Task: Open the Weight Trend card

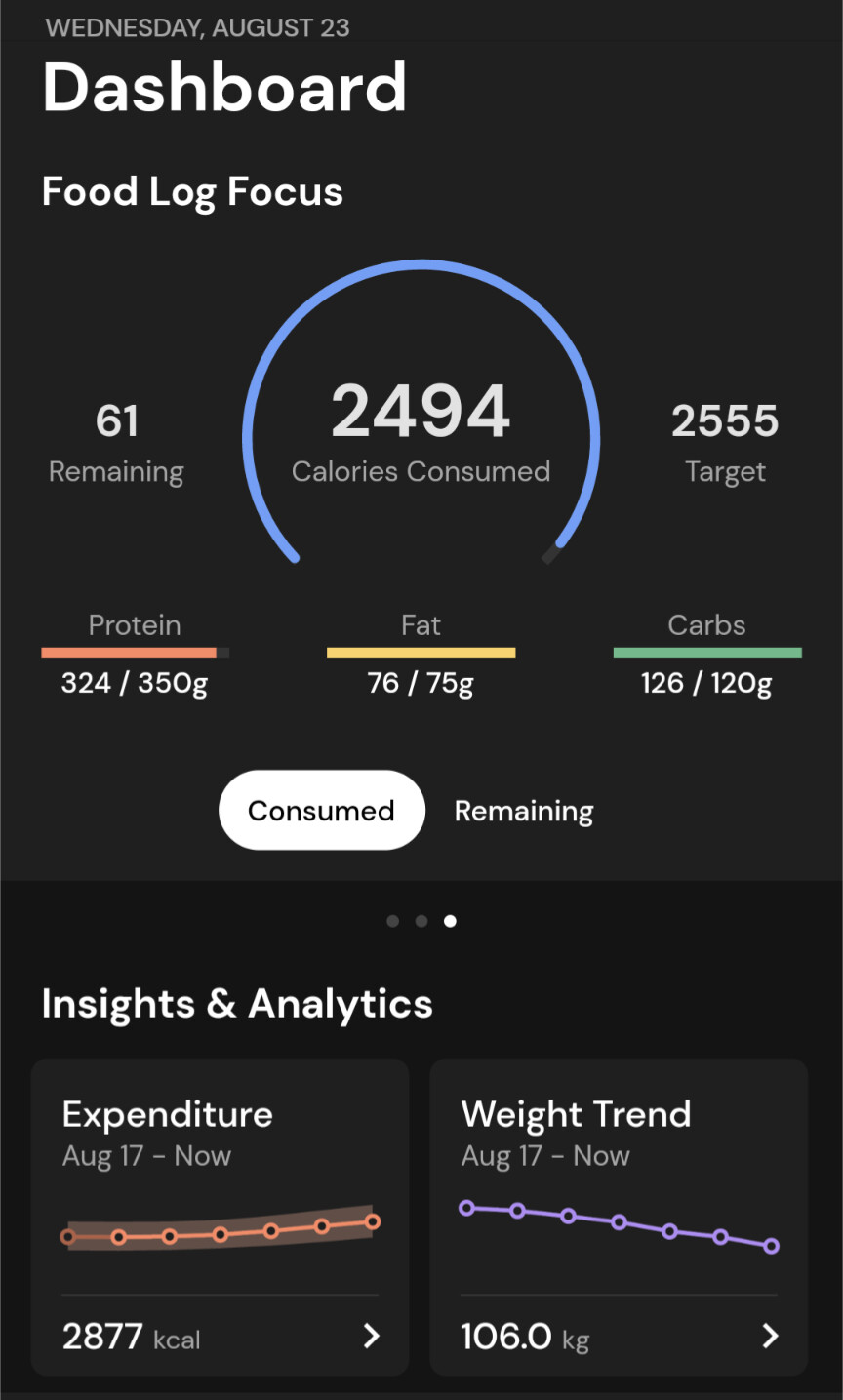Action: [x=619, y=1217]
